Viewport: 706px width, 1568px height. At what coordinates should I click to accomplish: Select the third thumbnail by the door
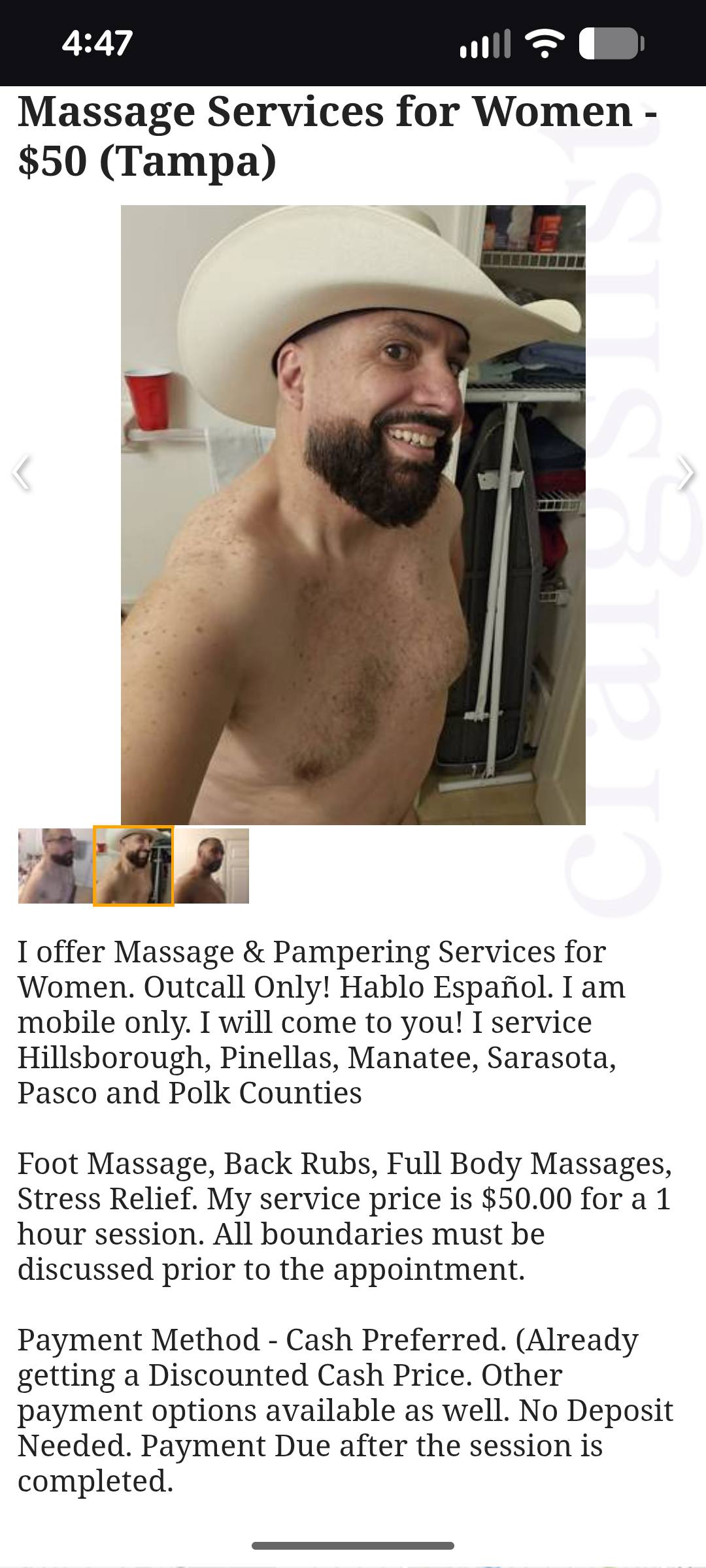212,866
